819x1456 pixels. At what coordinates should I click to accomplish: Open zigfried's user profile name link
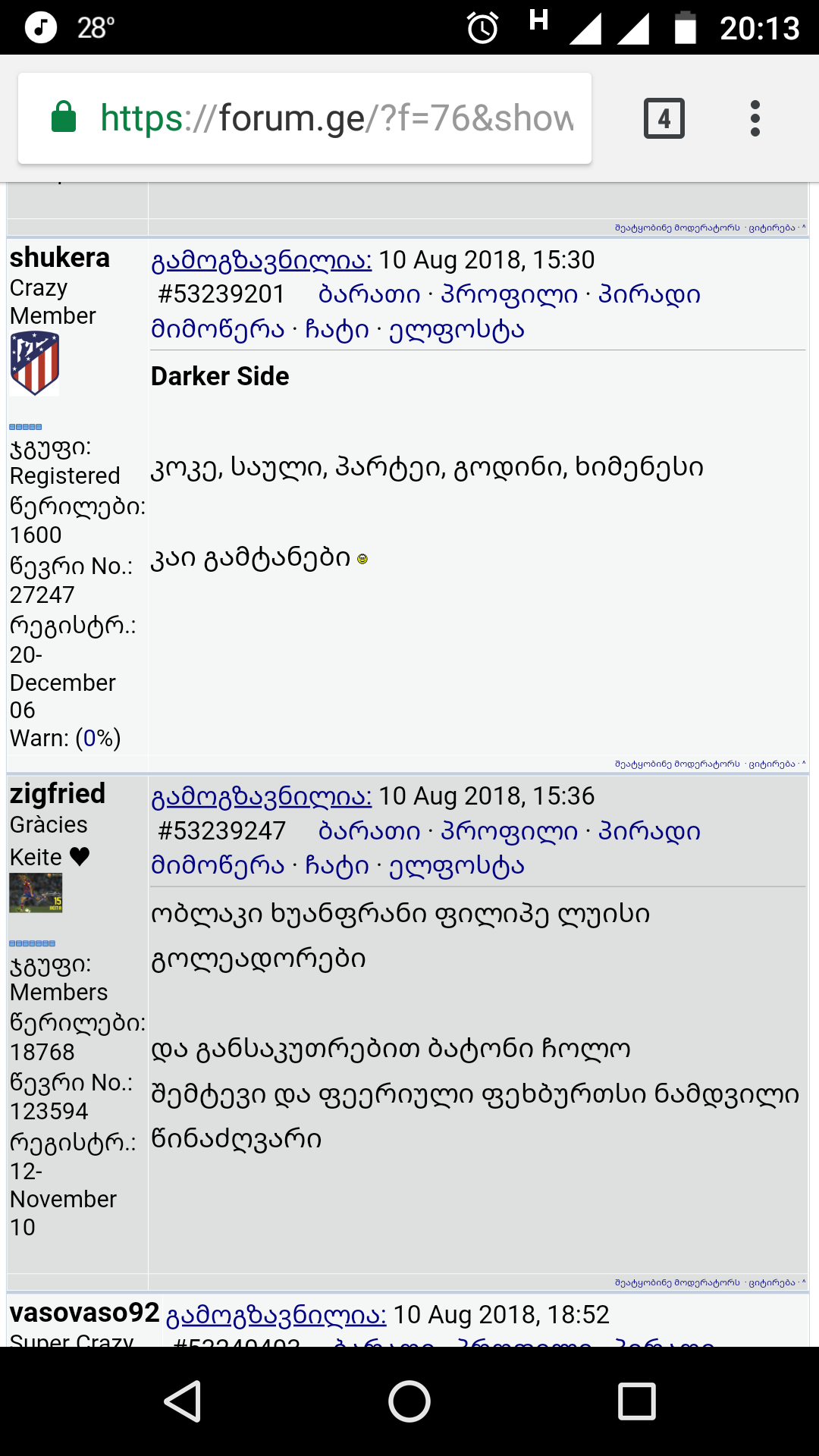click(58, 794)
